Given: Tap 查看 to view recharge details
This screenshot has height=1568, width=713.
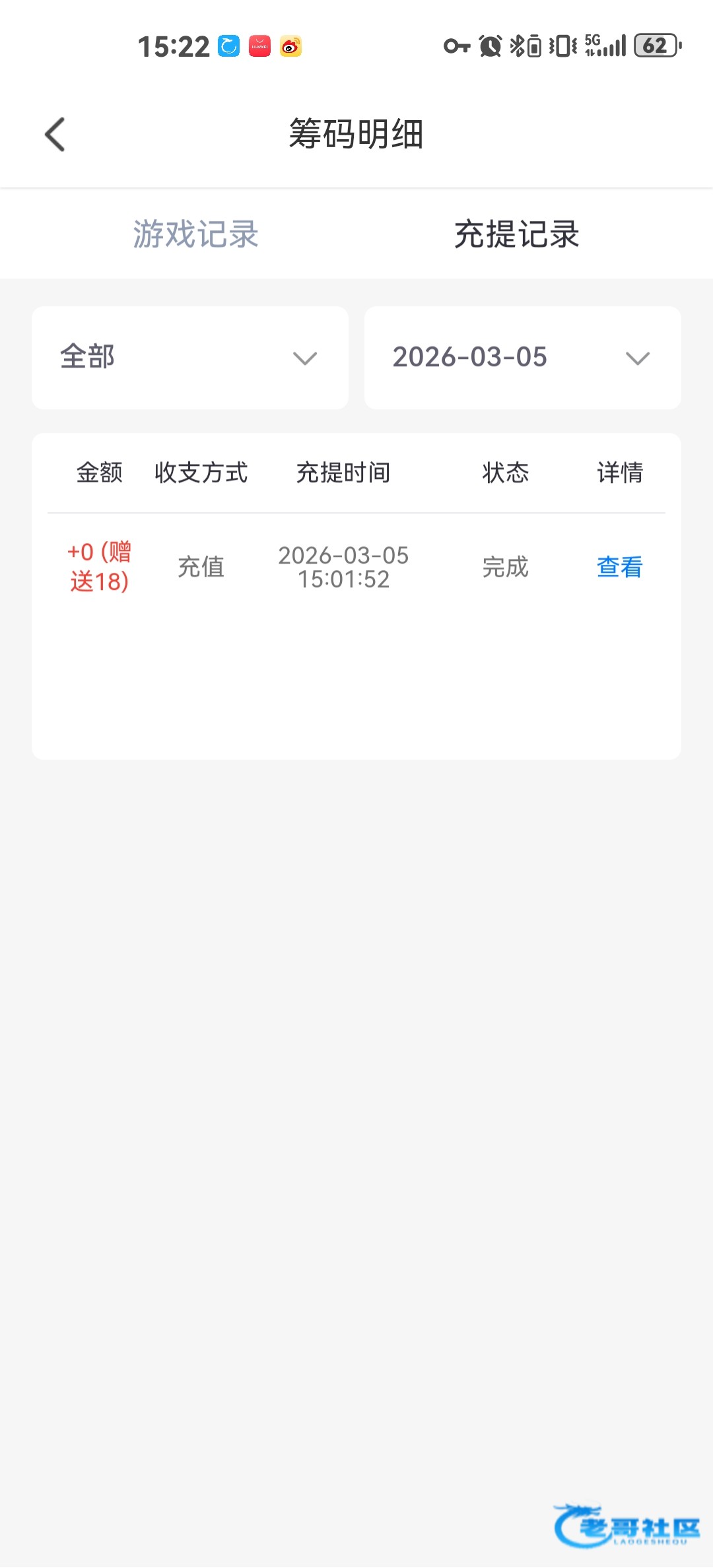Looking at the screenshot, I should pos(619,567).
